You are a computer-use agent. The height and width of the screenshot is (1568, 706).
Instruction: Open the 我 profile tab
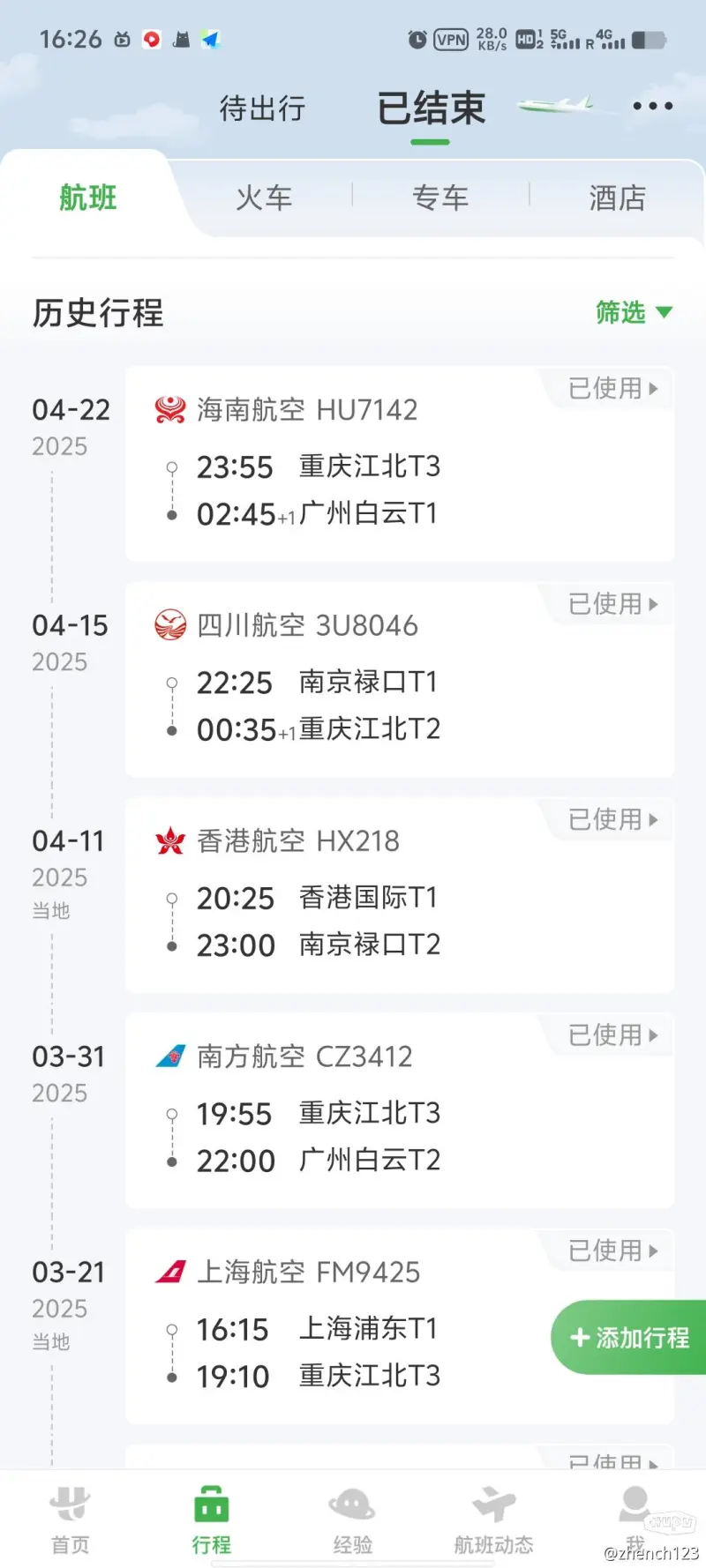635,1520
